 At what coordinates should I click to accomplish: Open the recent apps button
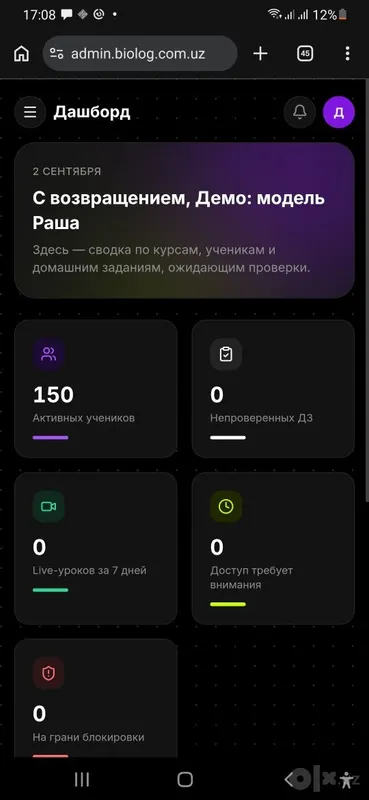tap(82, 779)
